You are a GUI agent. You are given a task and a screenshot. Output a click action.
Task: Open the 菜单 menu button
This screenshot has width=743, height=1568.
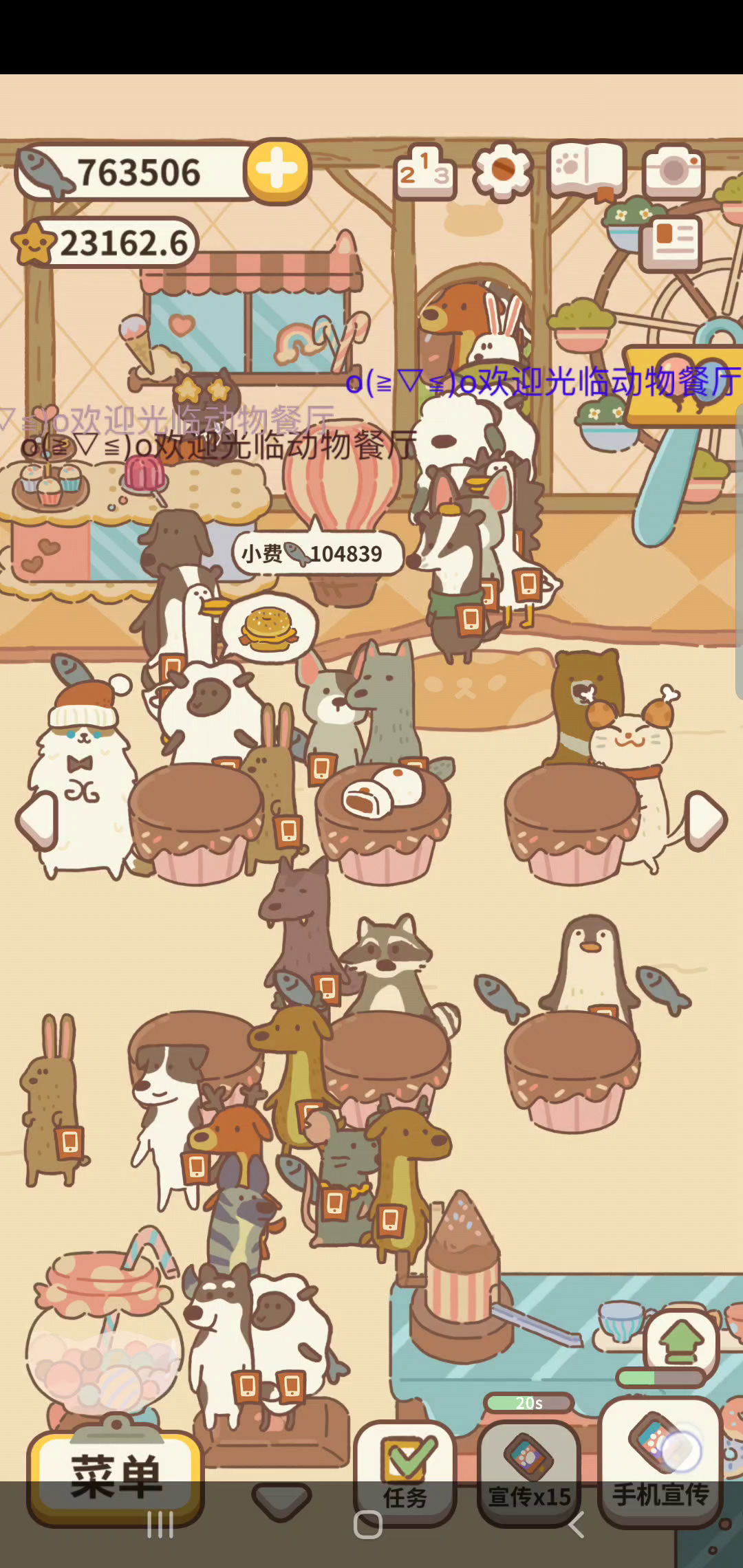coord(116,1477)
